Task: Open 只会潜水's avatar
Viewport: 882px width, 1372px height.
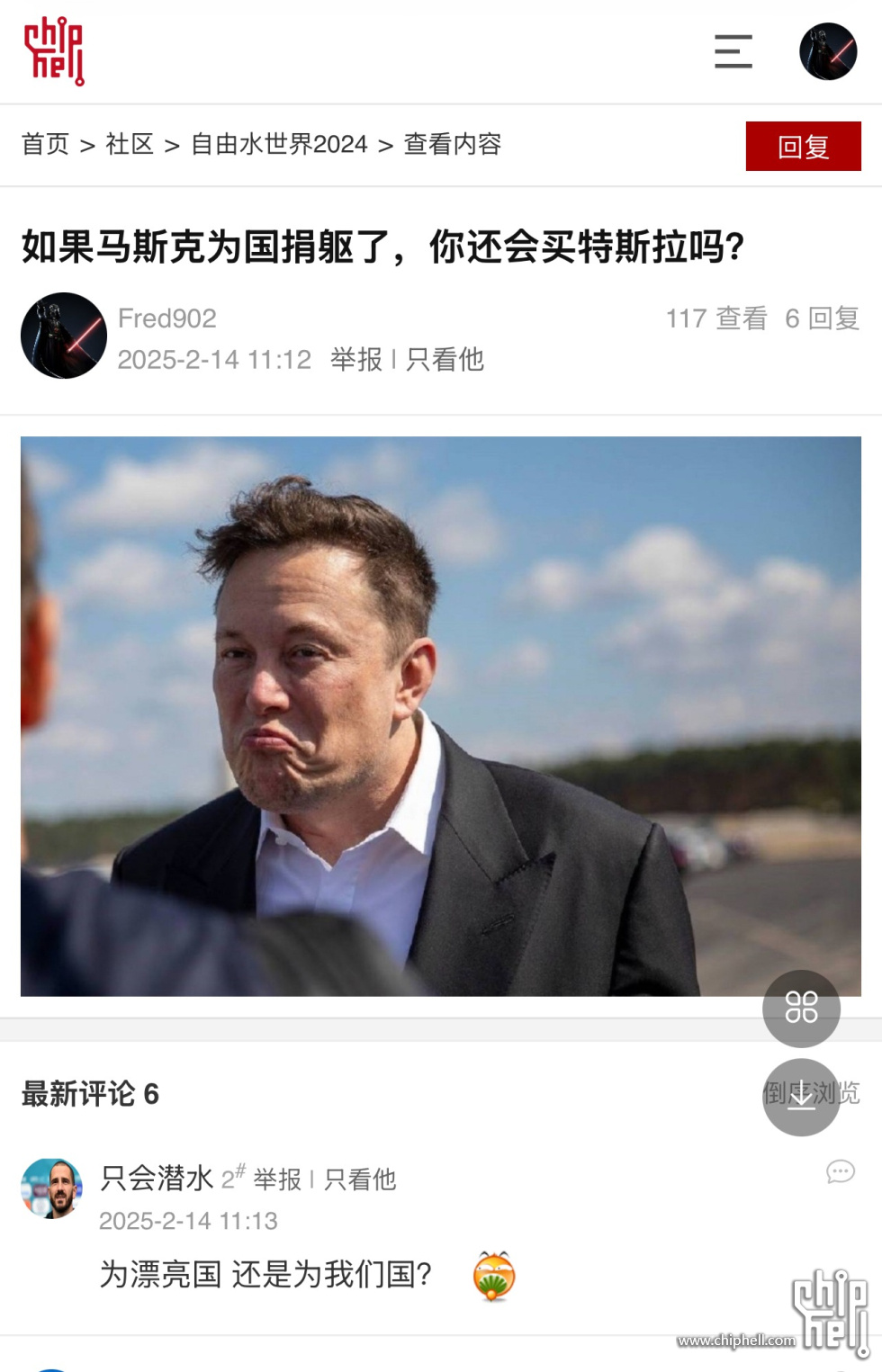Action: [x=51, y=1188]
